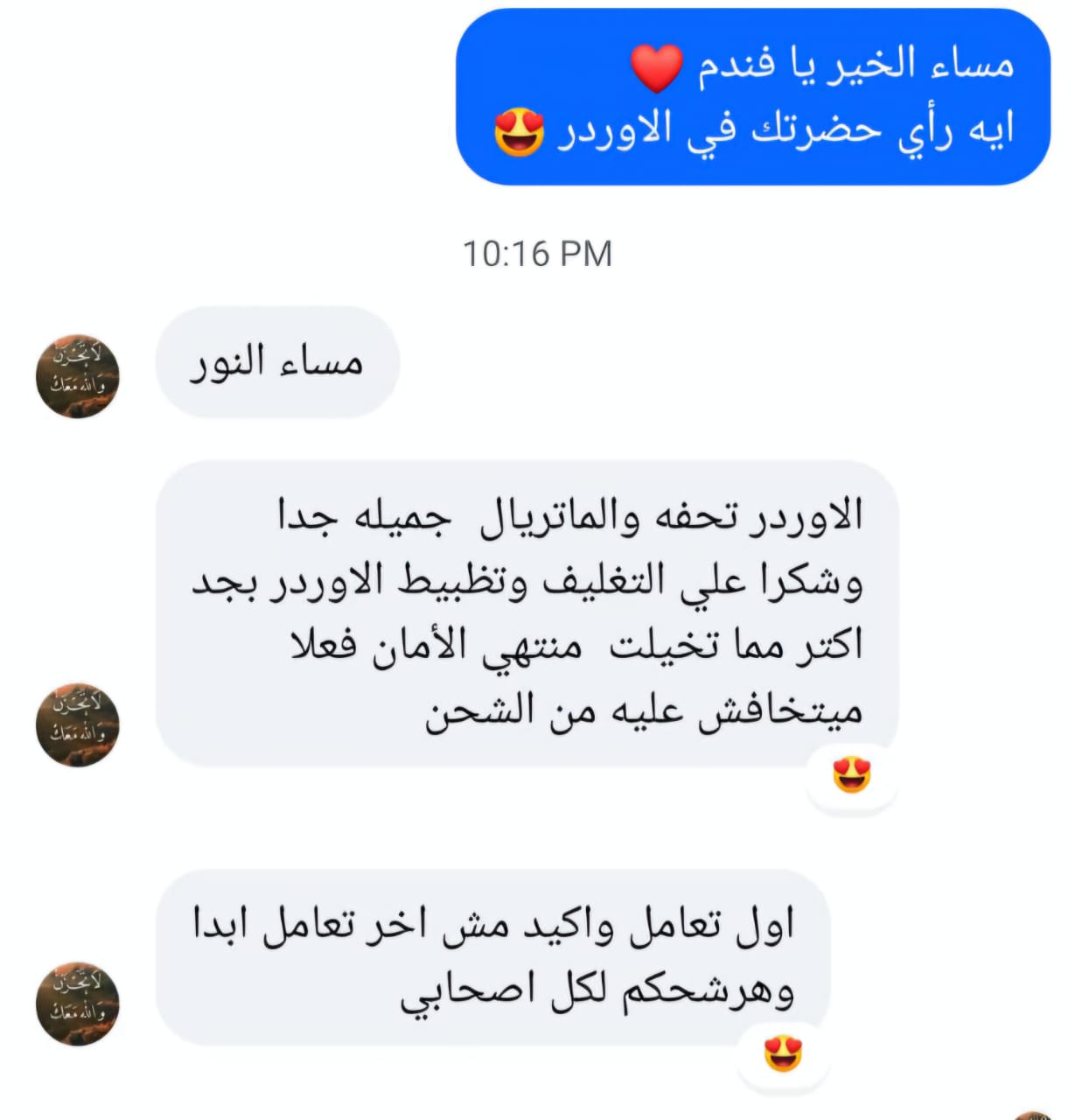This screenshot has width=1075, height=1120.
Task: Tap the avatar beside the الاوردر تحفه message
Action: click(77, 725)
